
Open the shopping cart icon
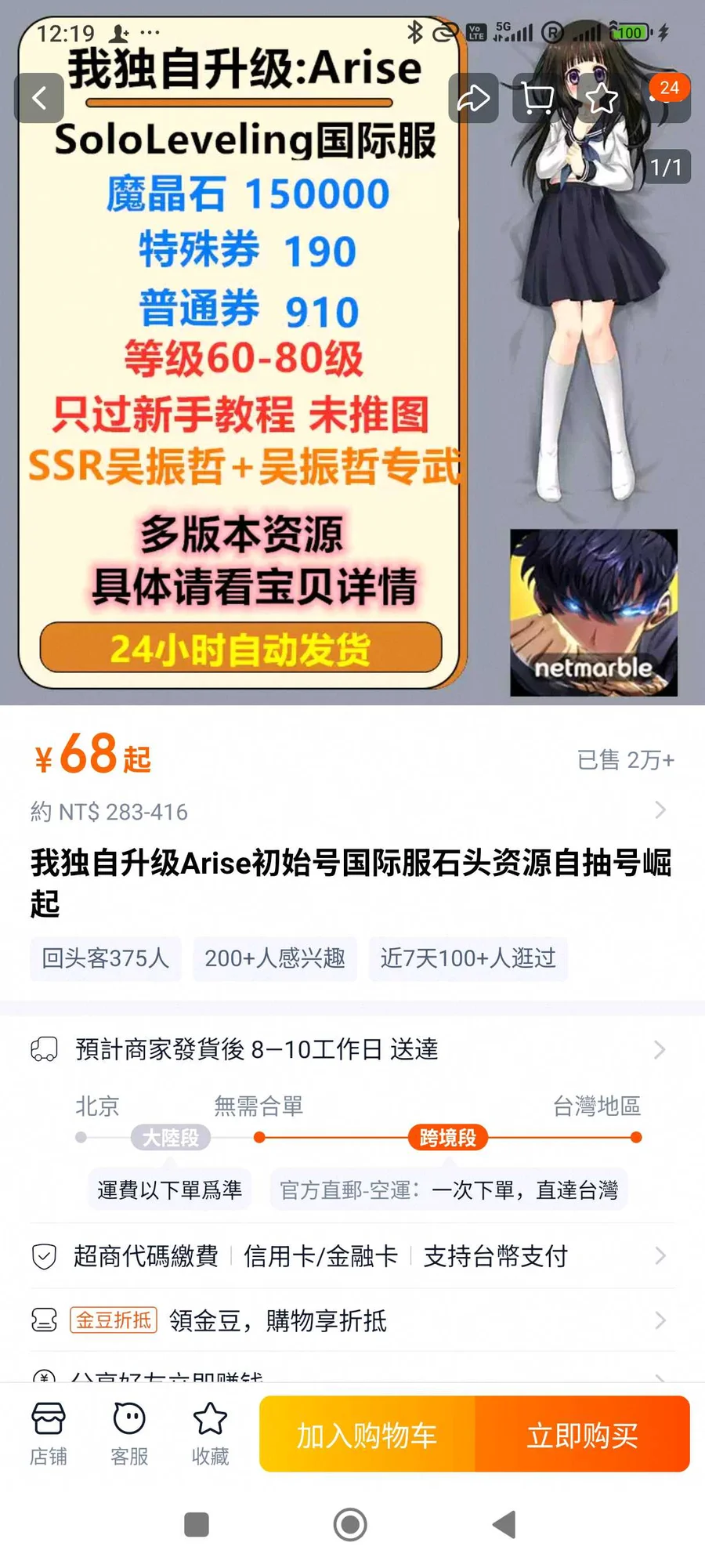click(537, 99)
